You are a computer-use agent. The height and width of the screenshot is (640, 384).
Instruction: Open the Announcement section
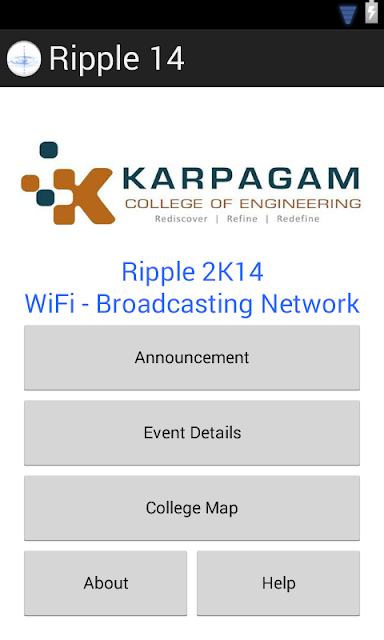click(x=192, y=358)
